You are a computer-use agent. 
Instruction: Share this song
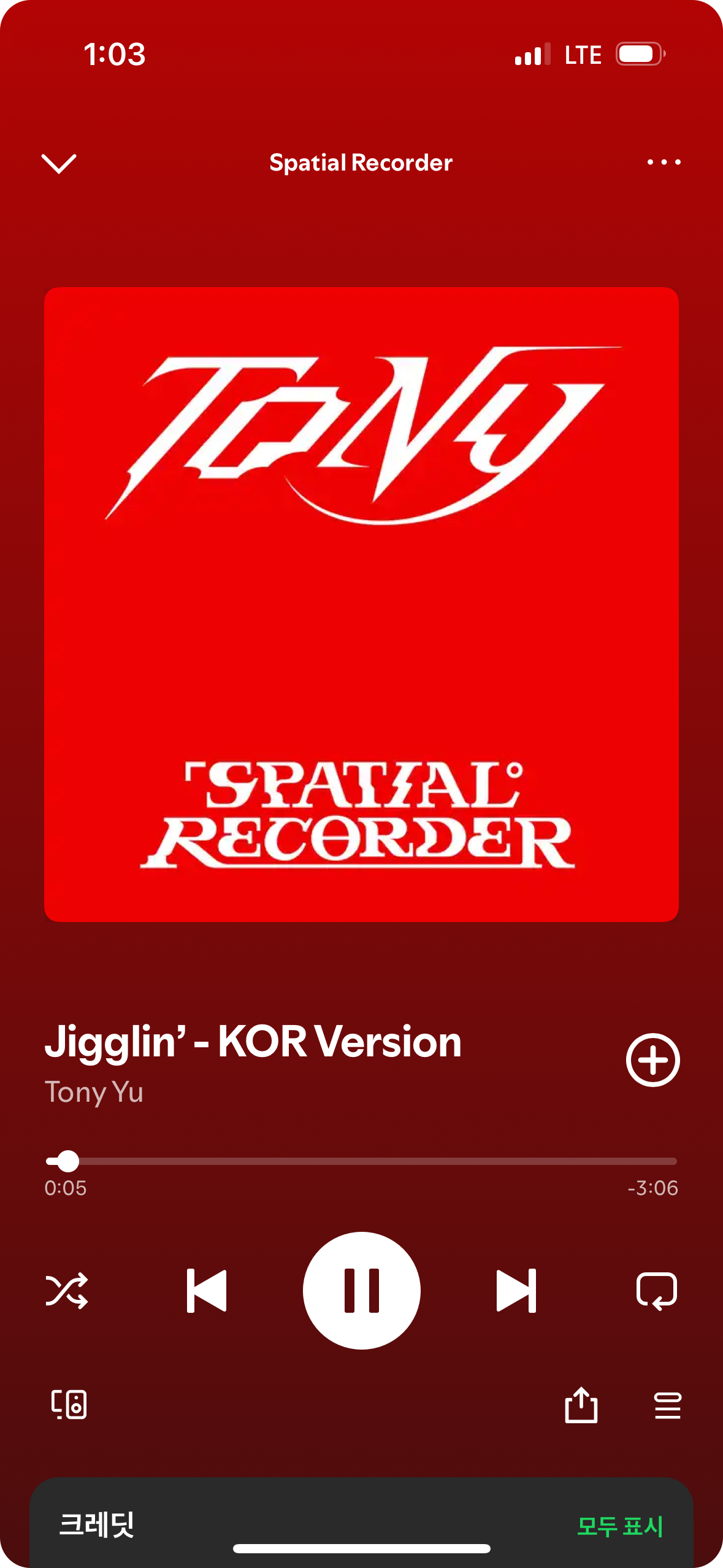581,1405
